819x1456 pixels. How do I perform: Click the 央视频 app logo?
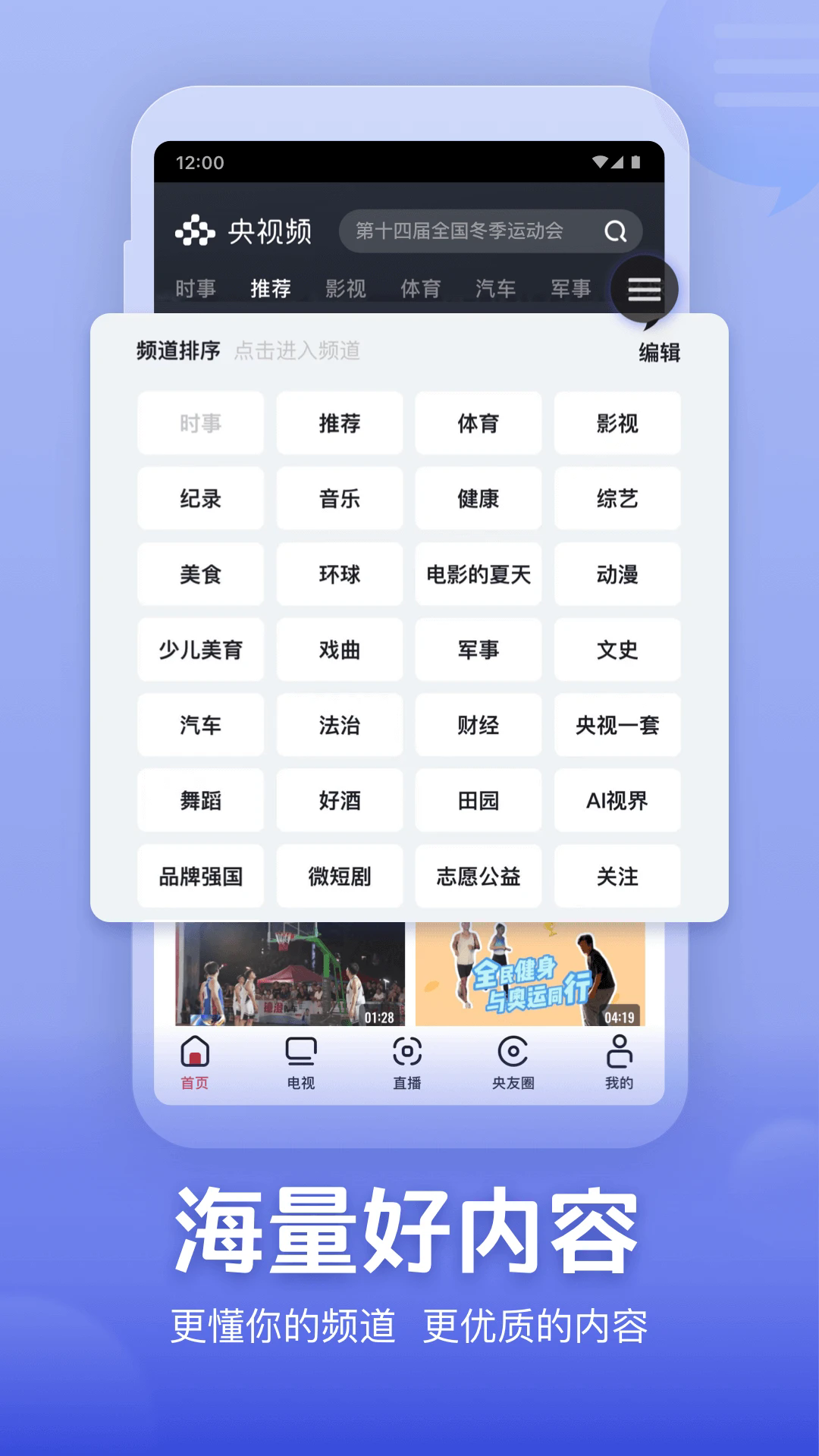[244, 230]
